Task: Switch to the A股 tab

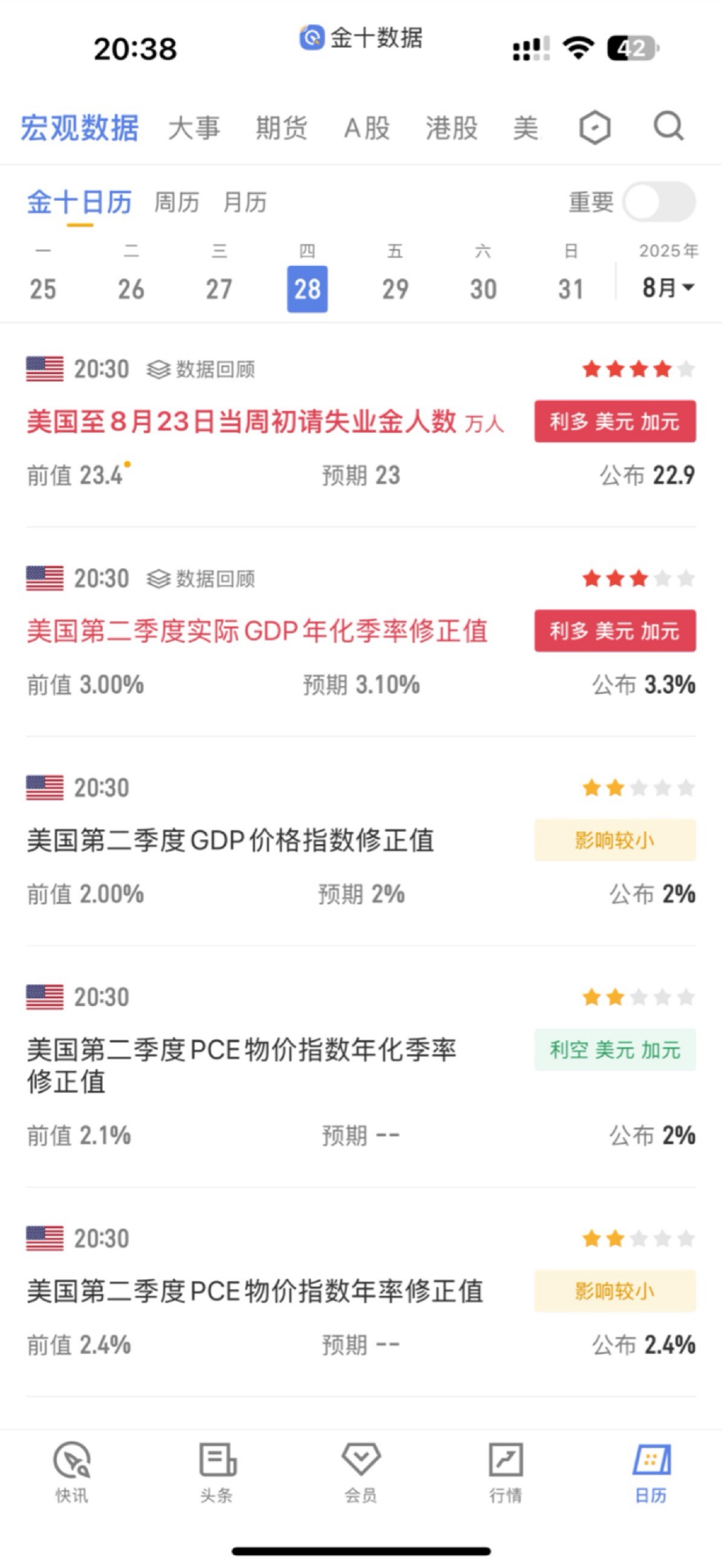Action: 367,128
